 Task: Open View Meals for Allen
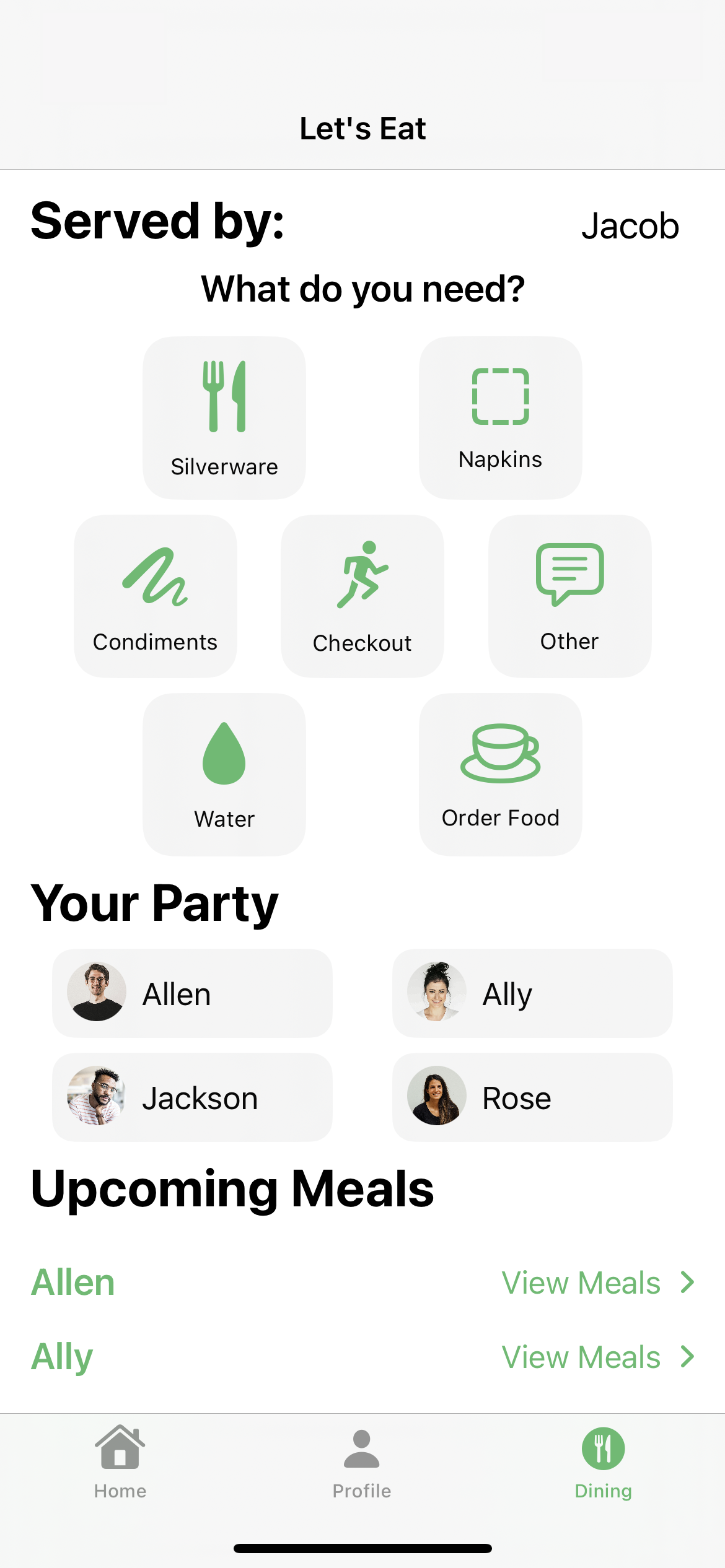pyautogui.click(x=580, y=1282)
